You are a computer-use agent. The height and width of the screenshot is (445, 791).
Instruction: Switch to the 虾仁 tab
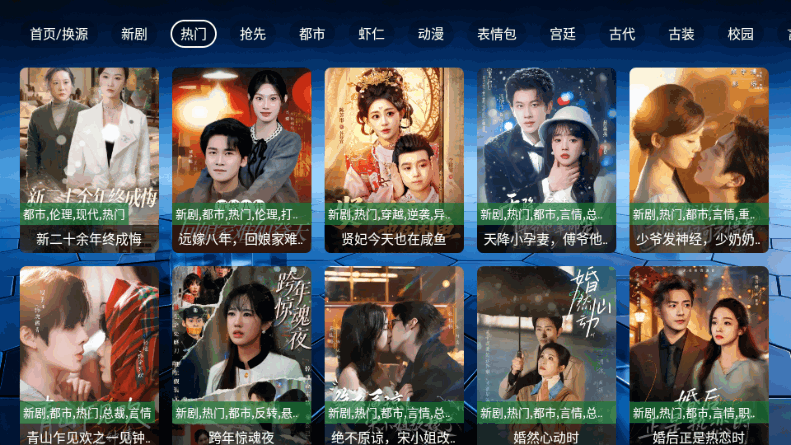coord(372,34)
